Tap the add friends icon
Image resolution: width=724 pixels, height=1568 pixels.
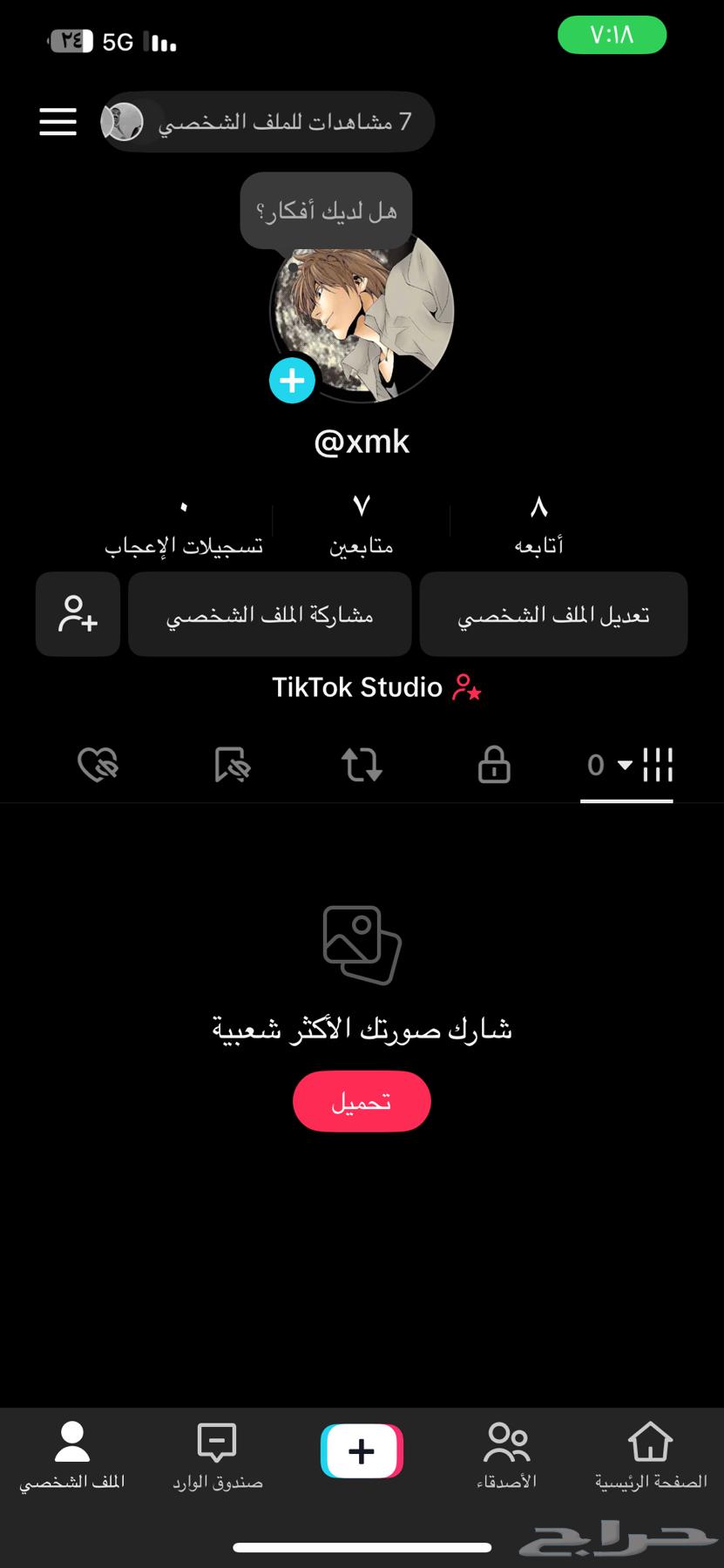(x=77, y=613)
